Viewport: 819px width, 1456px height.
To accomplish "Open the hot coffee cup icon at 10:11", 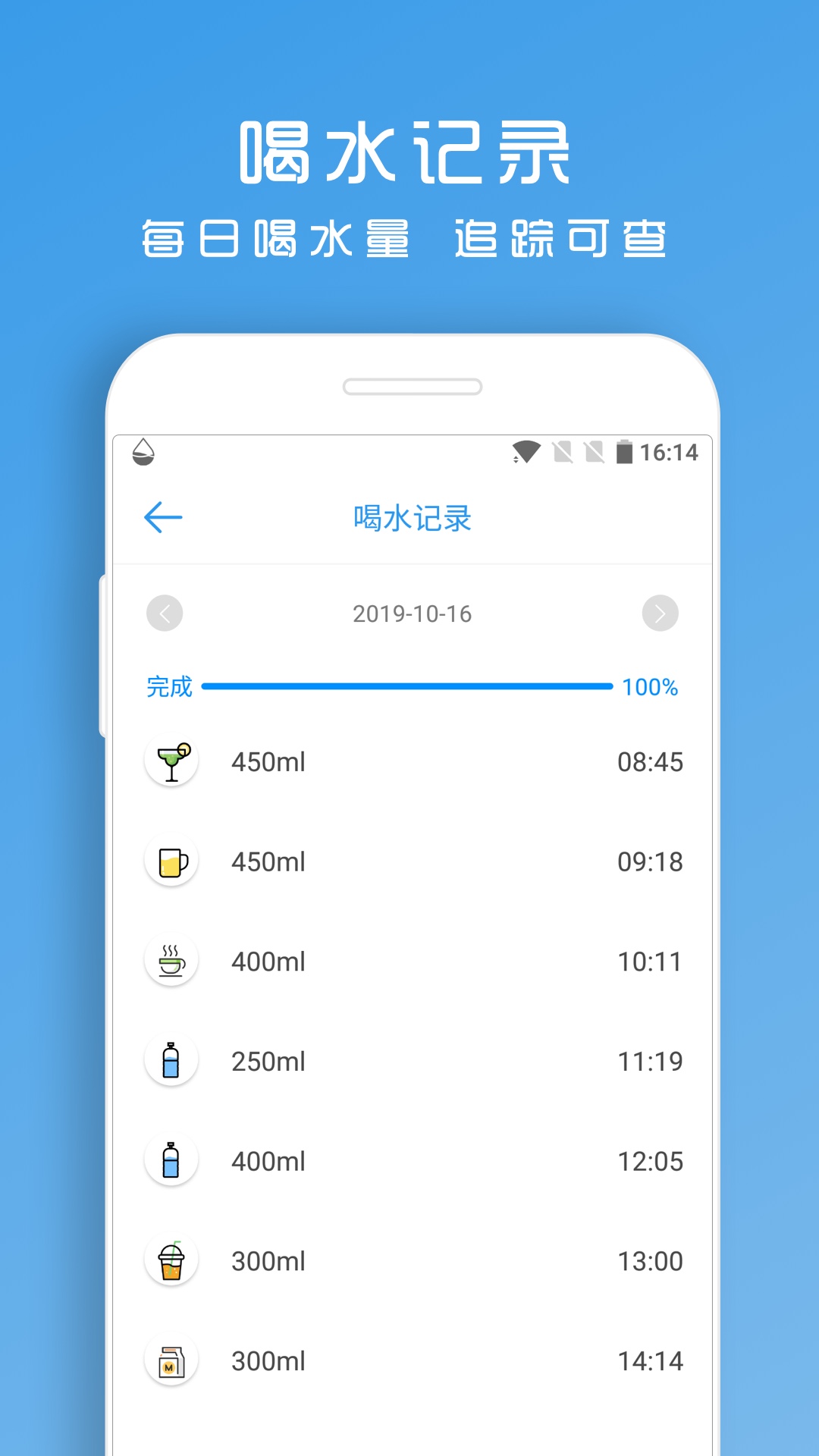I will (171, 960).
